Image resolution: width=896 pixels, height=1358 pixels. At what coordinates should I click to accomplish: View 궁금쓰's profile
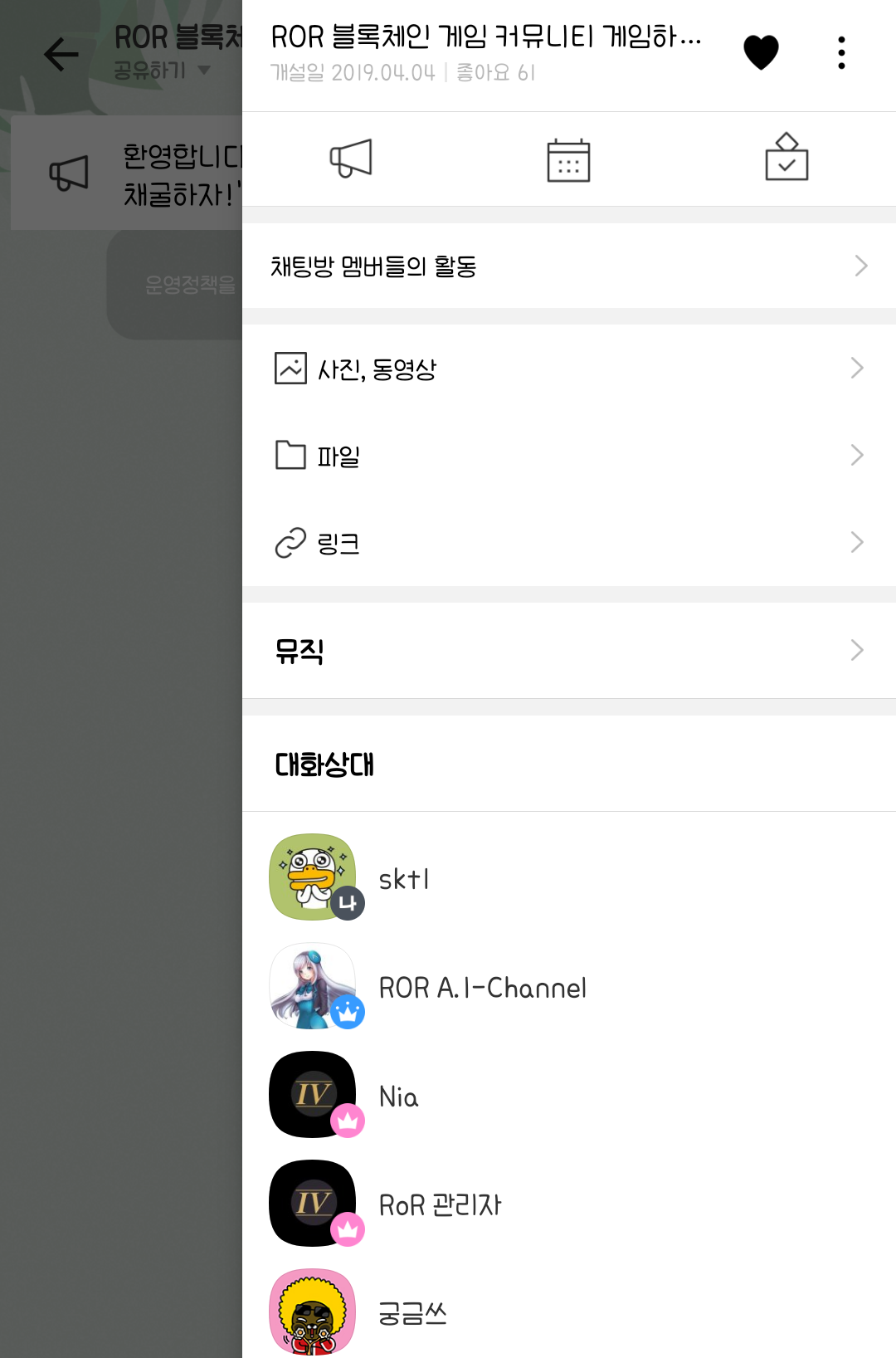[412, 1313]
